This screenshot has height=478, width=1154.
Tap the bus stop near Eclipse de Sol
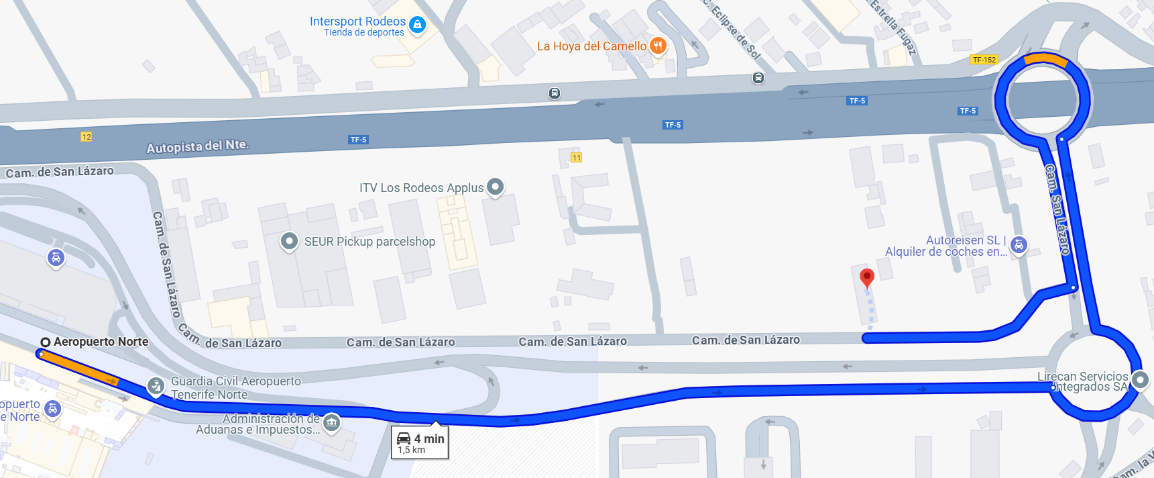758,78
